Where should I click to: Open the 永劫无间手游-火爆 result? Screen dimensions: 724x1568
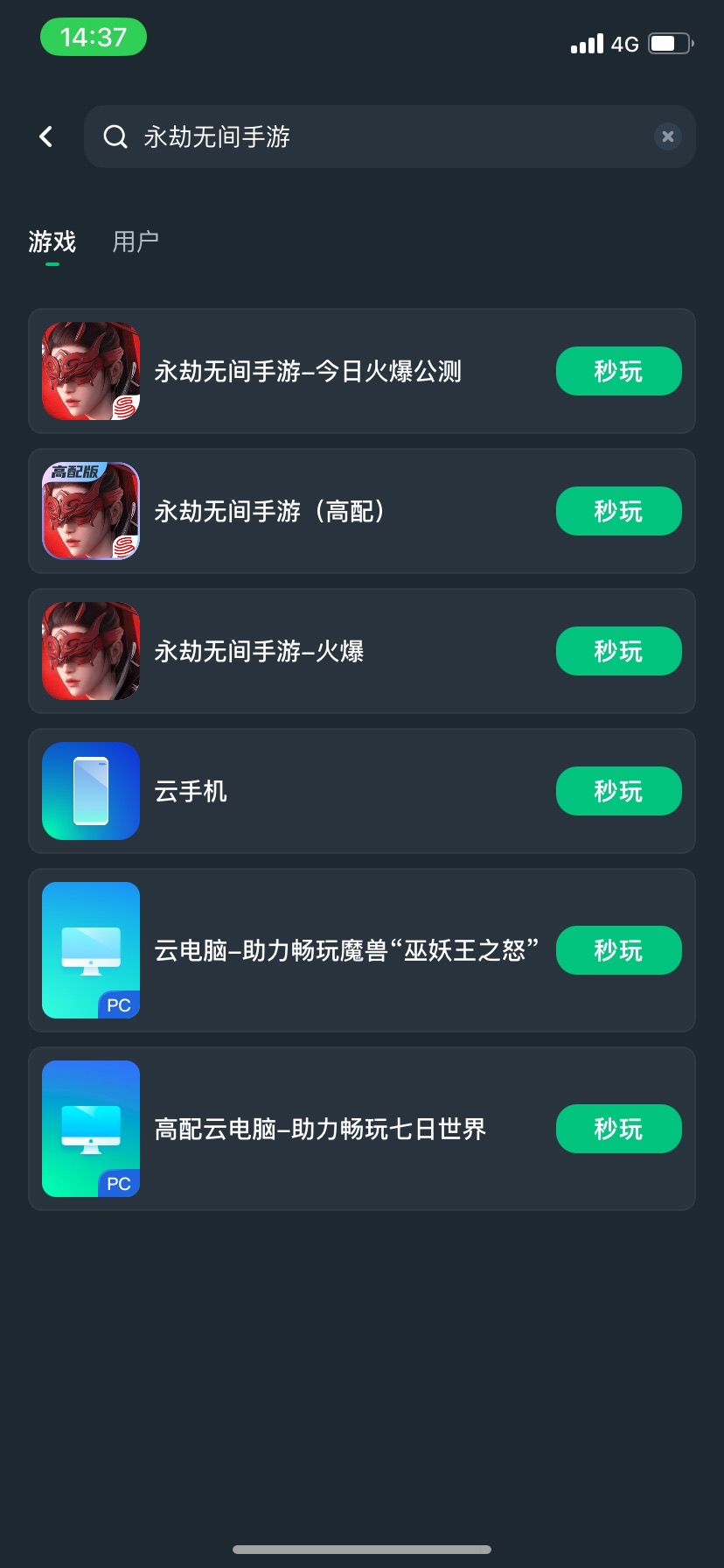tap(259, 652)
